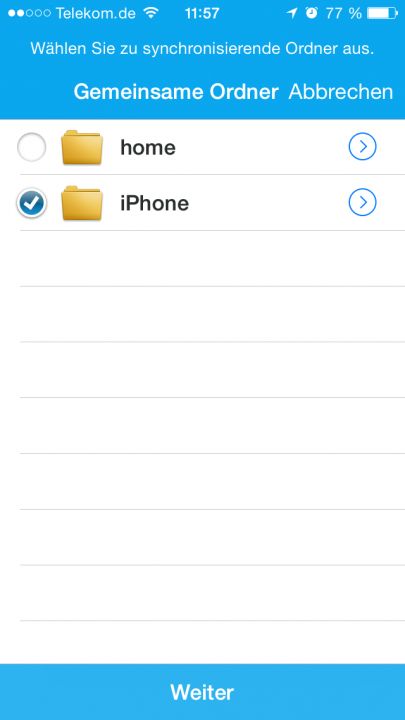Cancel with Abbrechen
405x720 pixels.
[341, 92]
